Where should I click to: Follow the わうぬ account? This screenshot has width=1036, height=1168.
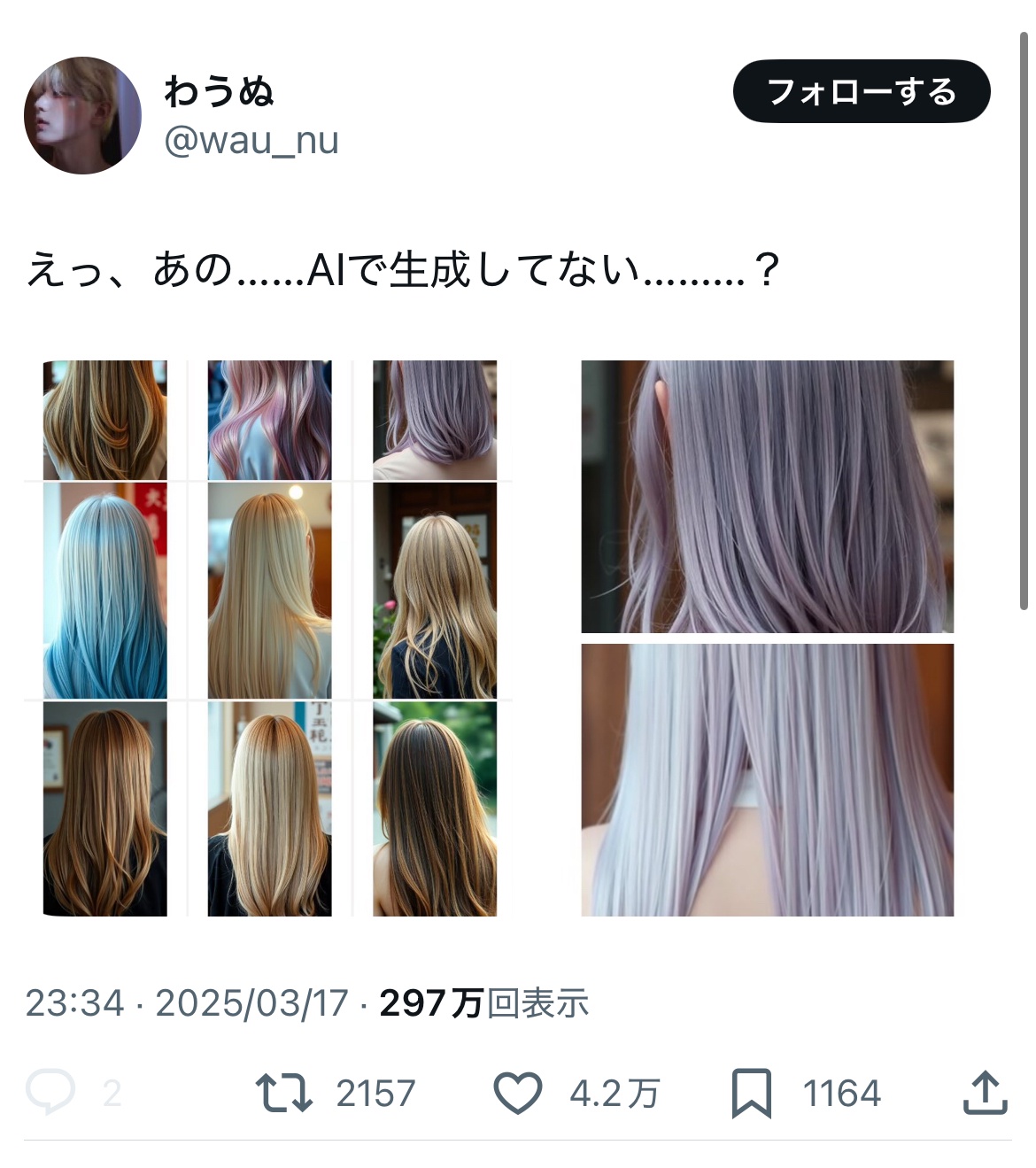click(x=861, y=91)
